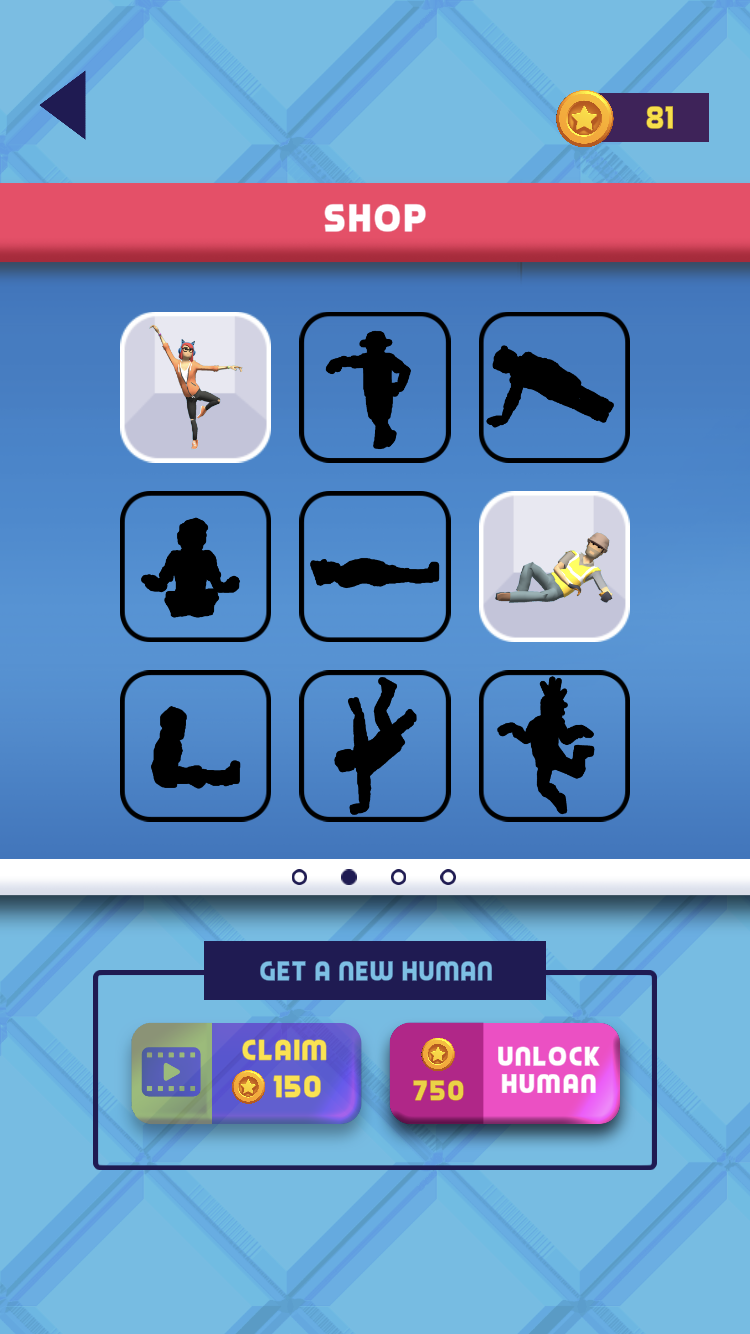Image resolution: width=750 pixels, height=1334 pixels.
Task: Jump to the third shop page dot
Action: (x=398, y=877)
